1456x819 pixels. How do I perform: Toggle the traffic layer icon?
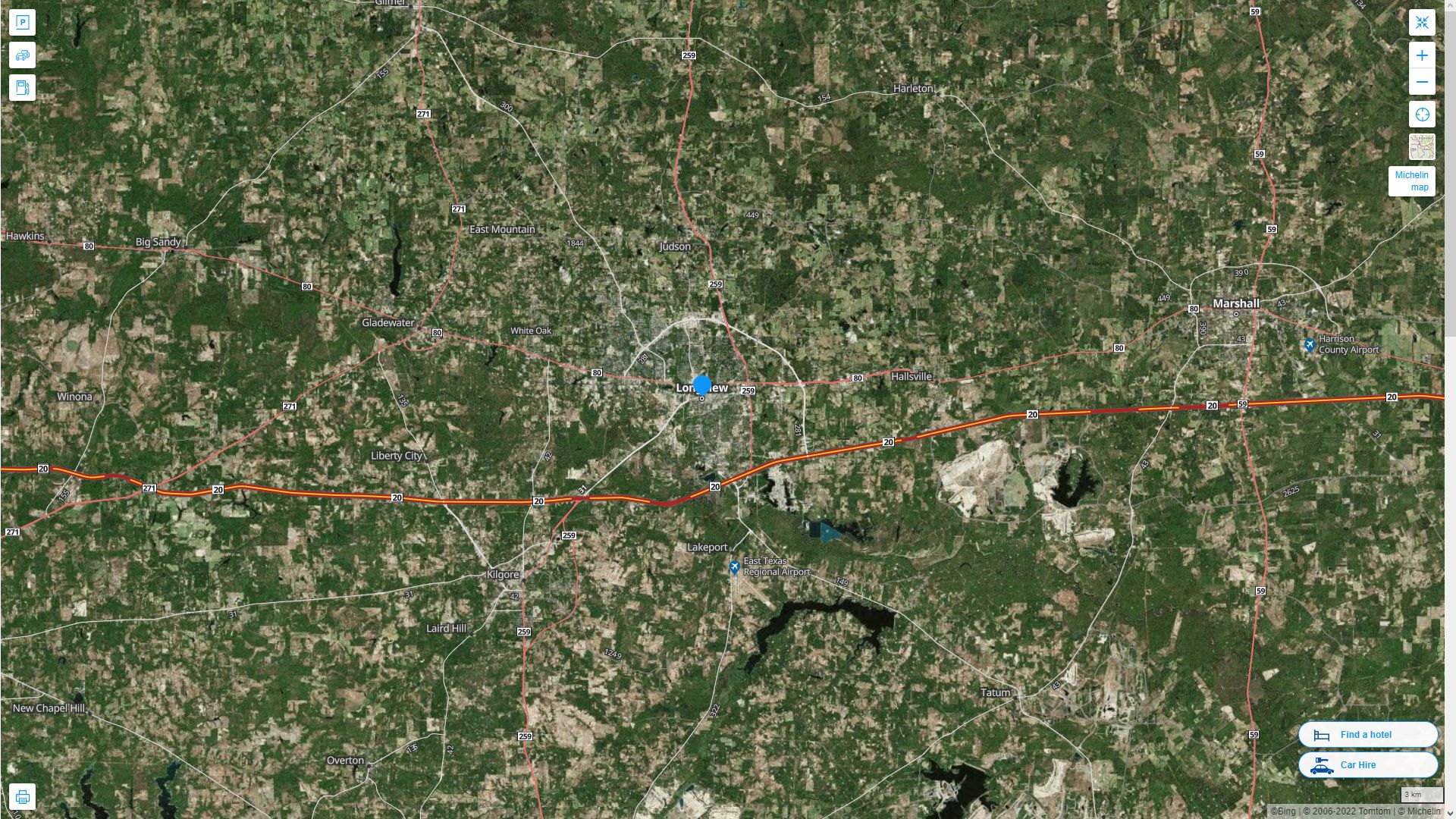22,55
